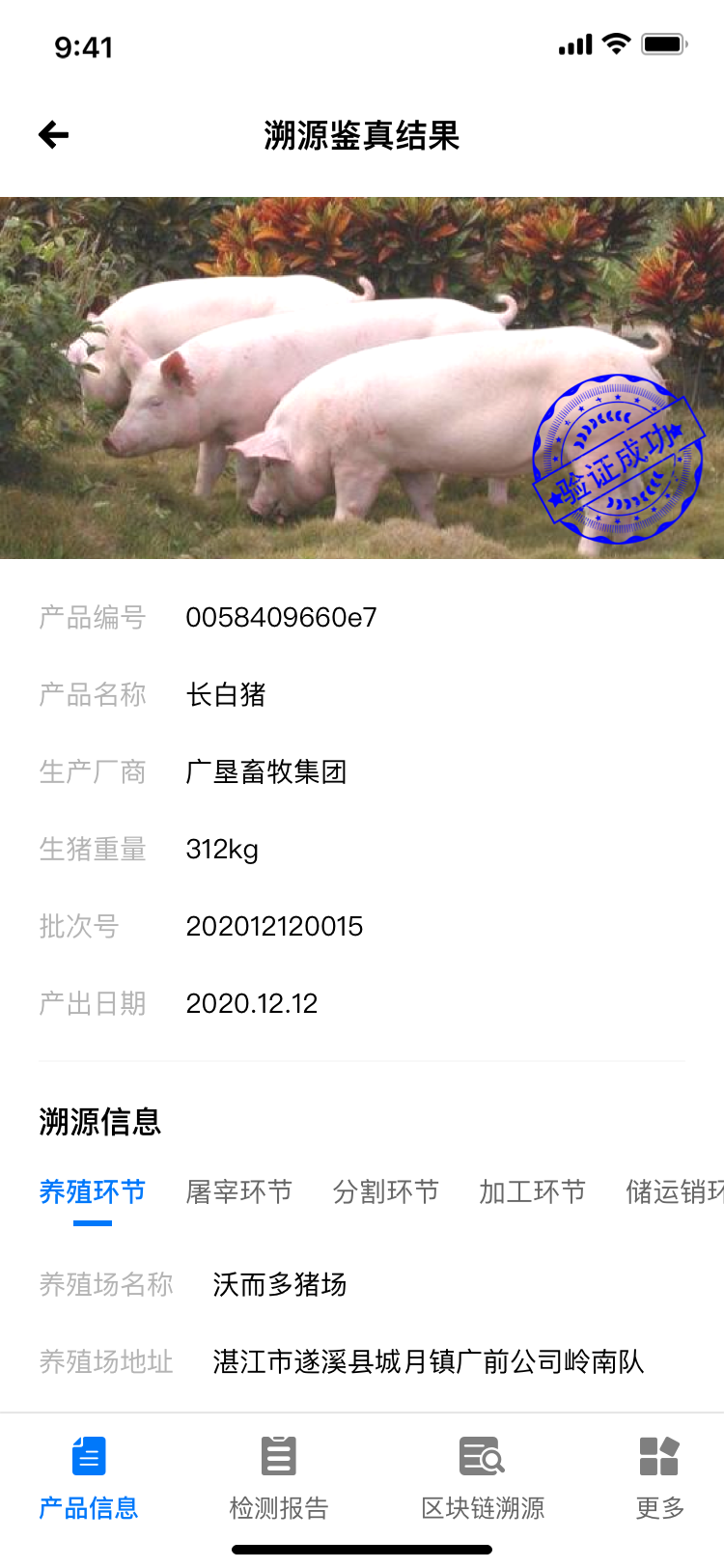Go to 区块链溯源 in bottom navigation

483,1478
